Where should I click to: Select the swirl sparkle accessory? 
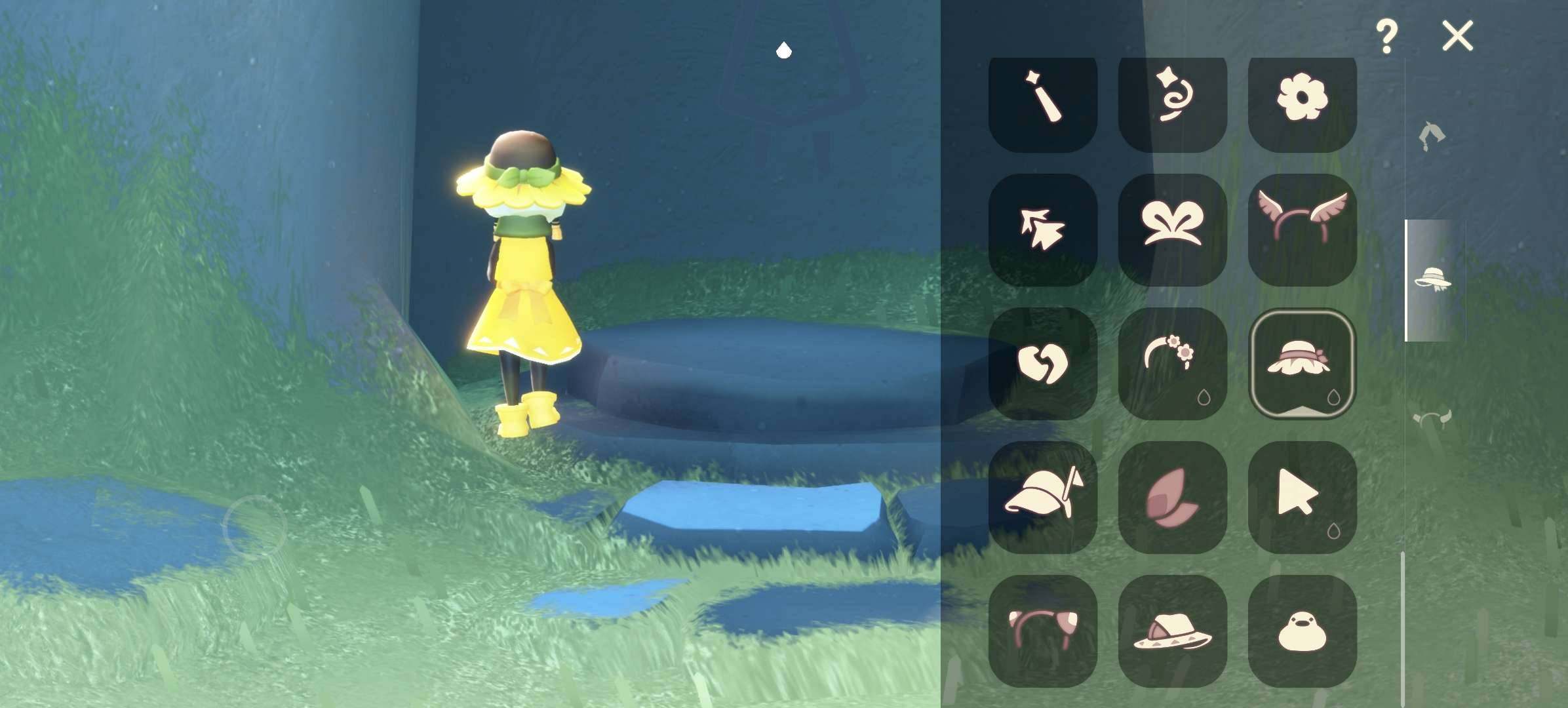(1172, 102)
